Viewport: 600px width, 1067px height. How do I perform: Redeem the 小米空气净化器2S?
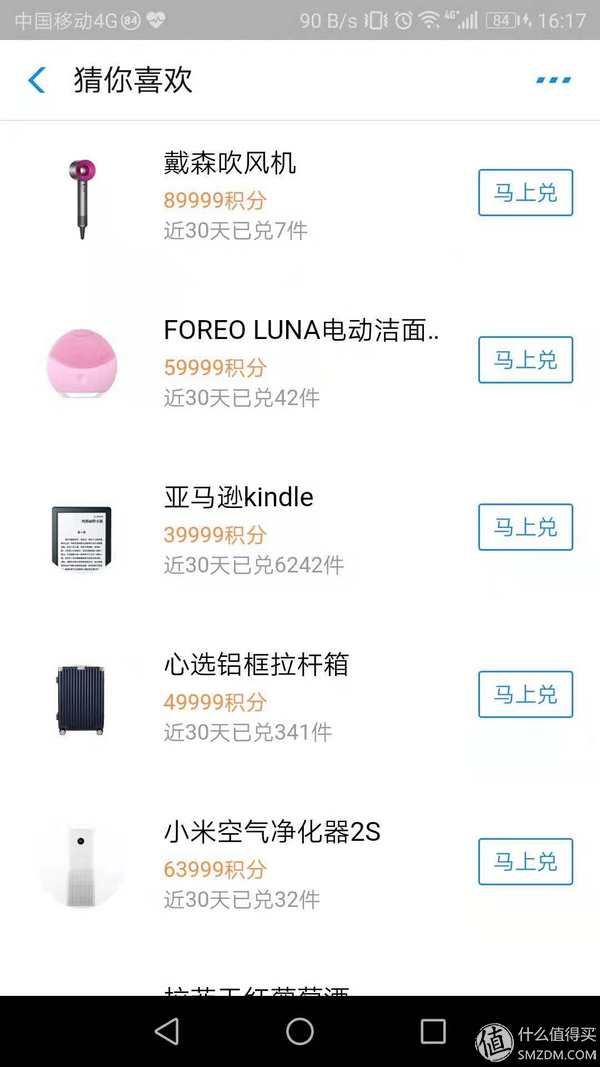click(x=525, y=861)
